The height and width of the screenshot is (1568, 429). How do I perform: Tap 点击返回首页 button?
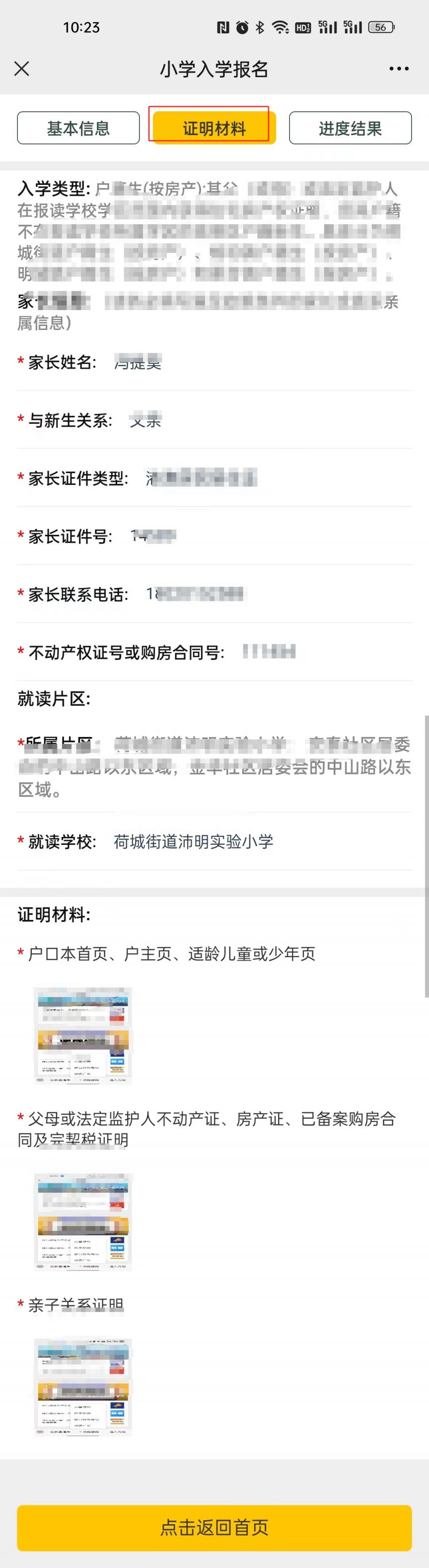[214, 1527]
